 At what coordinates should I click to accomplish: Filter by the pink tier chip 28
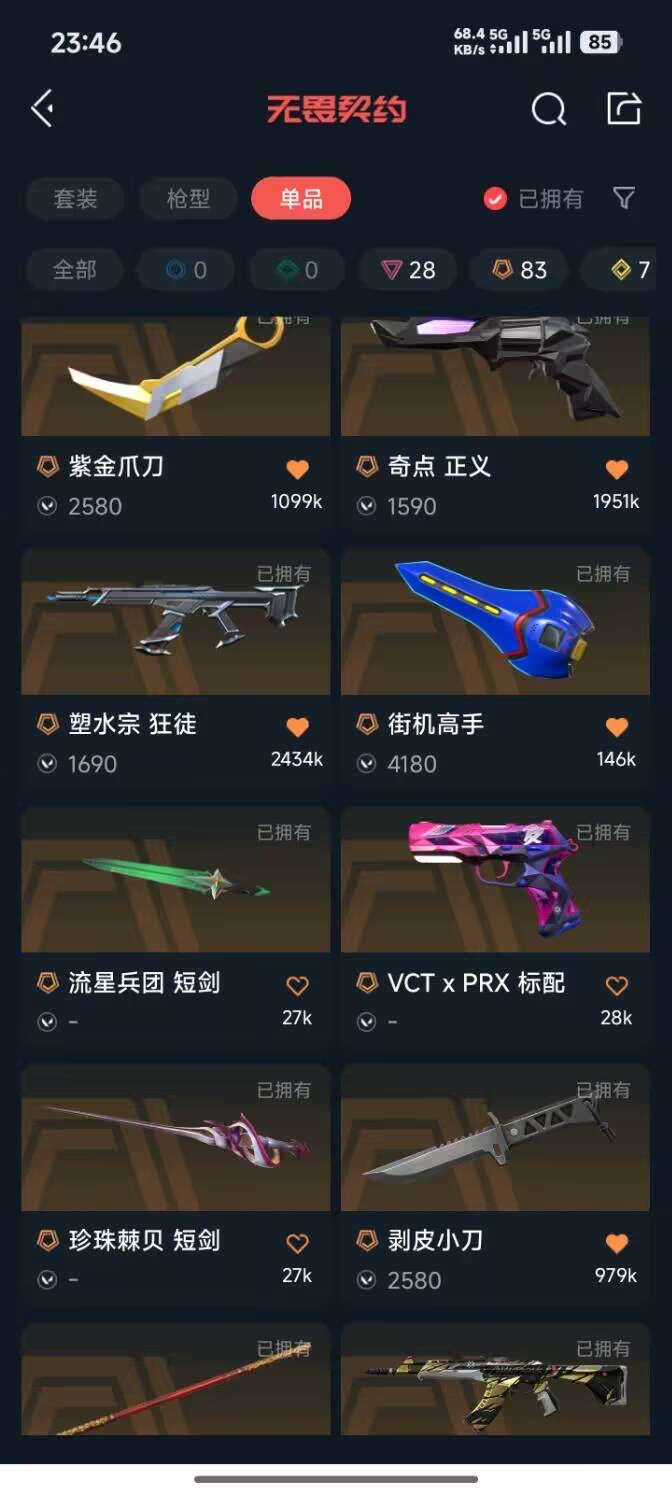click(408, 270)
